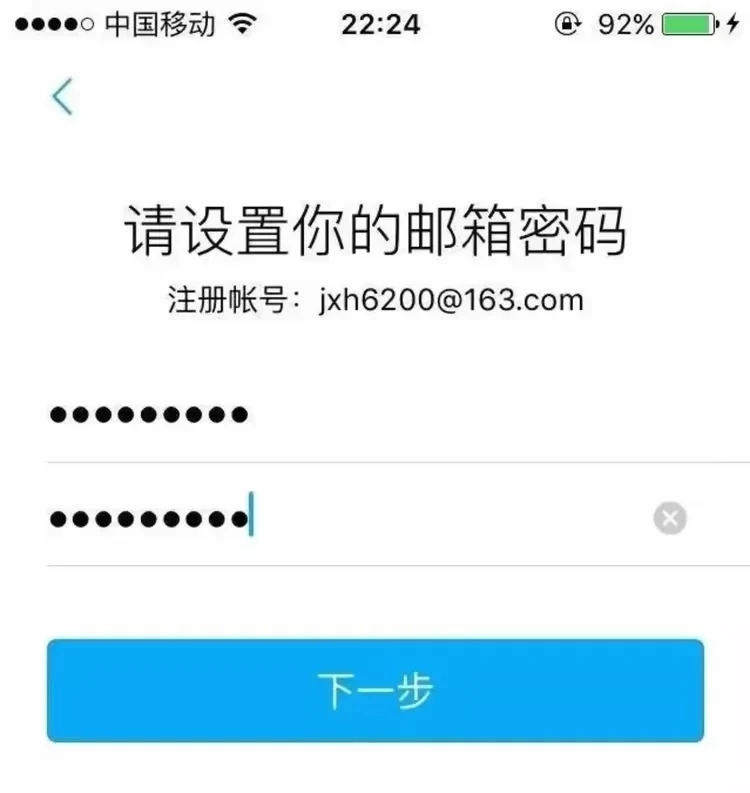This screenshot has width=750, height=793.
Task: Tap the 下一步 button to continue
Action: click(x=375, y=691)
